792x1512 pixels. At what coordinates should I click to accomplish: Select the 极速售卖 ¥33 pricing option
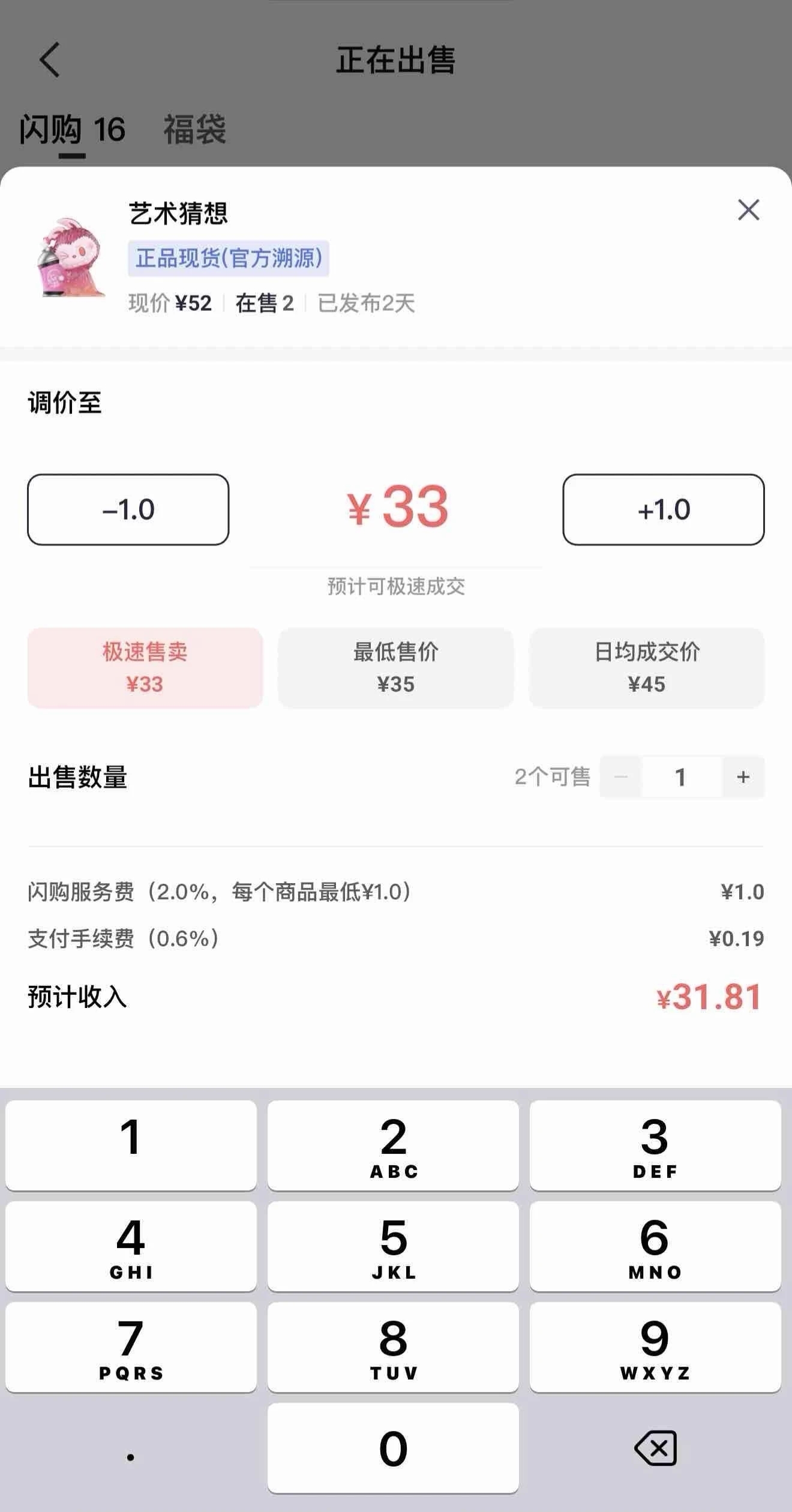[145, 667]
